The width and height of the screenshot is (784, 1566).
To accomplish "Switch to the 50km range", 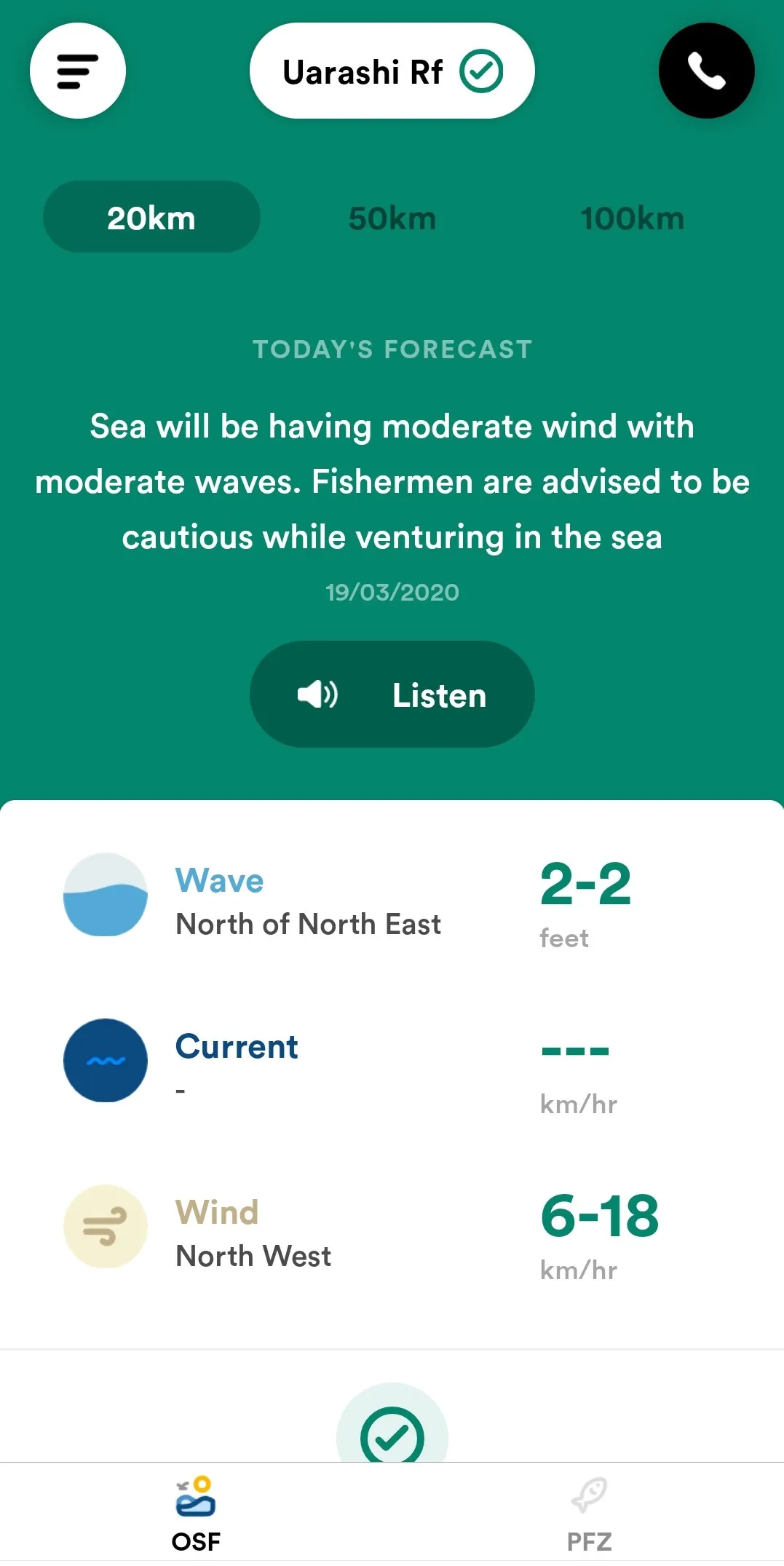I will point(392,218).
